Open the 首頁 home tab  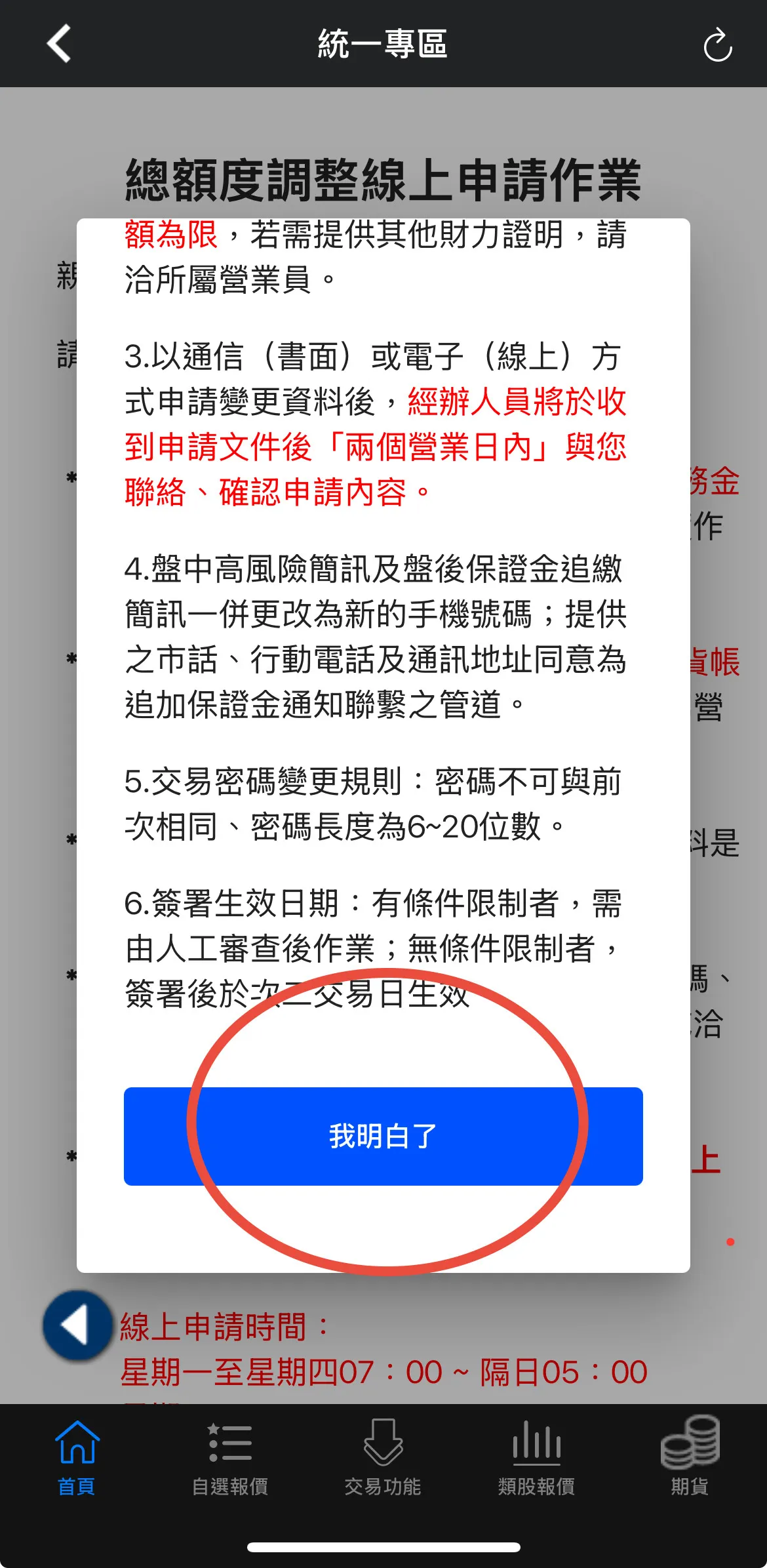77,1457
